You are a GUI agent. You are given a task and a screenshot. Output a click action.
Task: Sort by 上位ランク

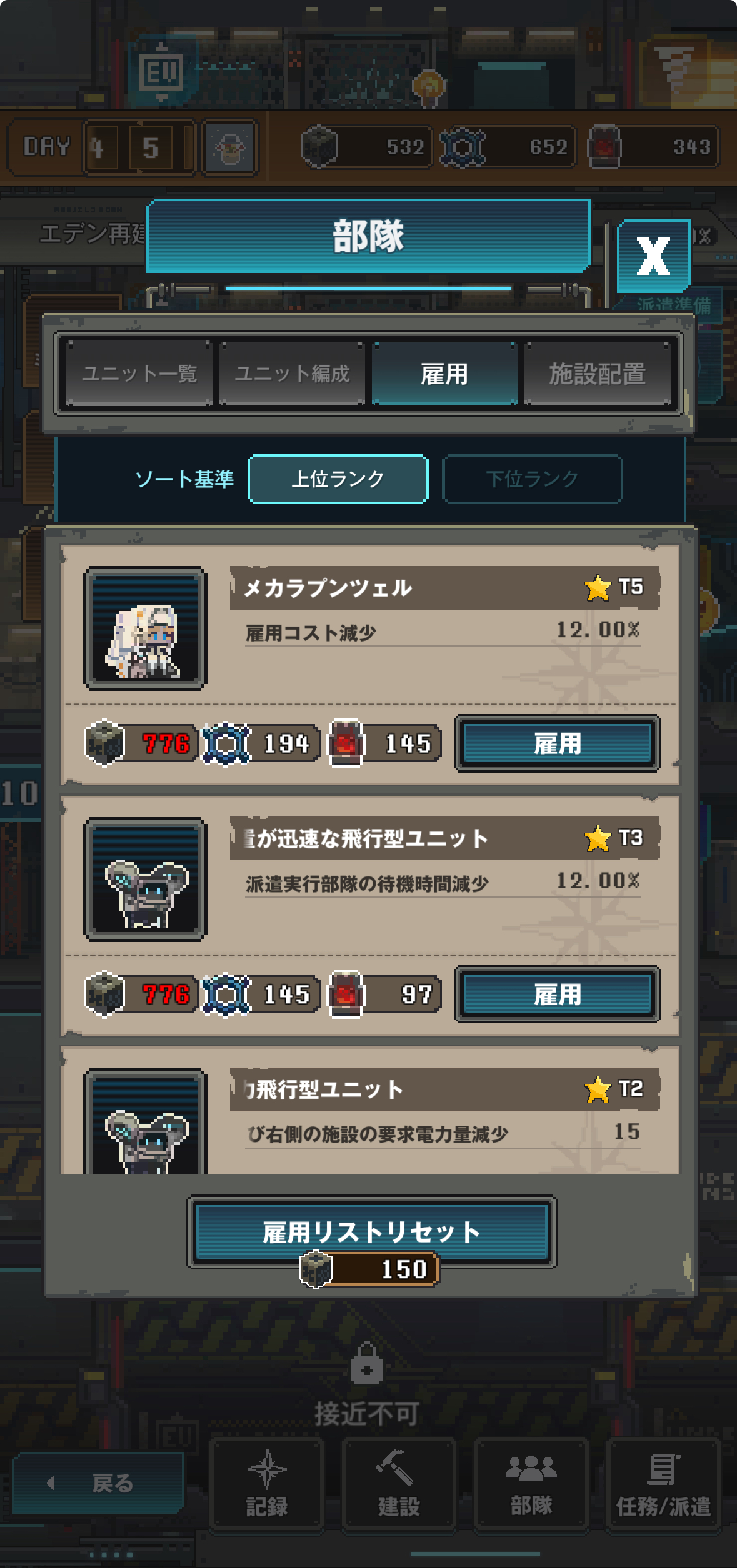point(338,479)
